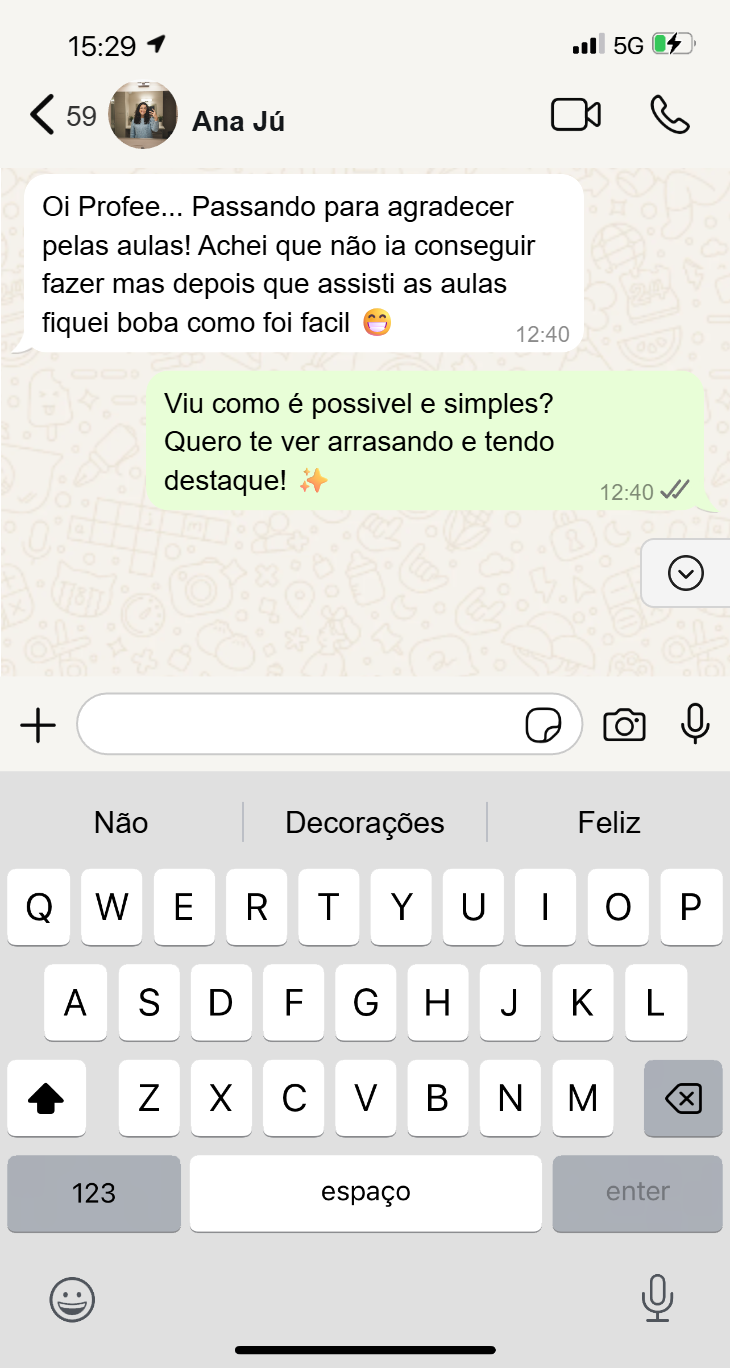
Task: Start a voice call with Ana Jú
Action: (x=669, y=115)
